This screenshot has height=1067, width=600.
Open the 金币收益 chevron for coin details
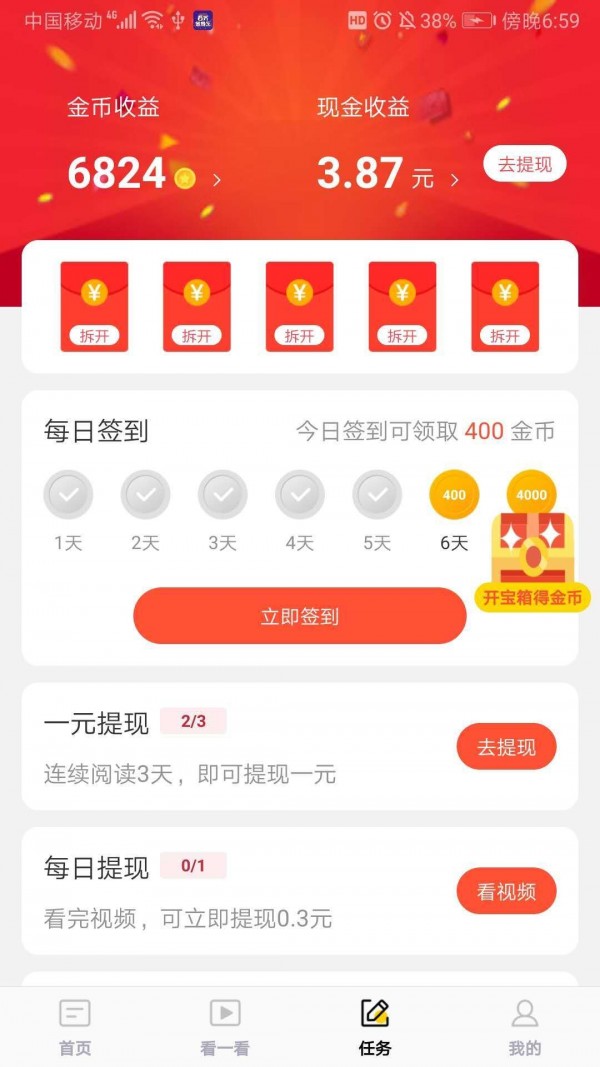click(217, 180)
